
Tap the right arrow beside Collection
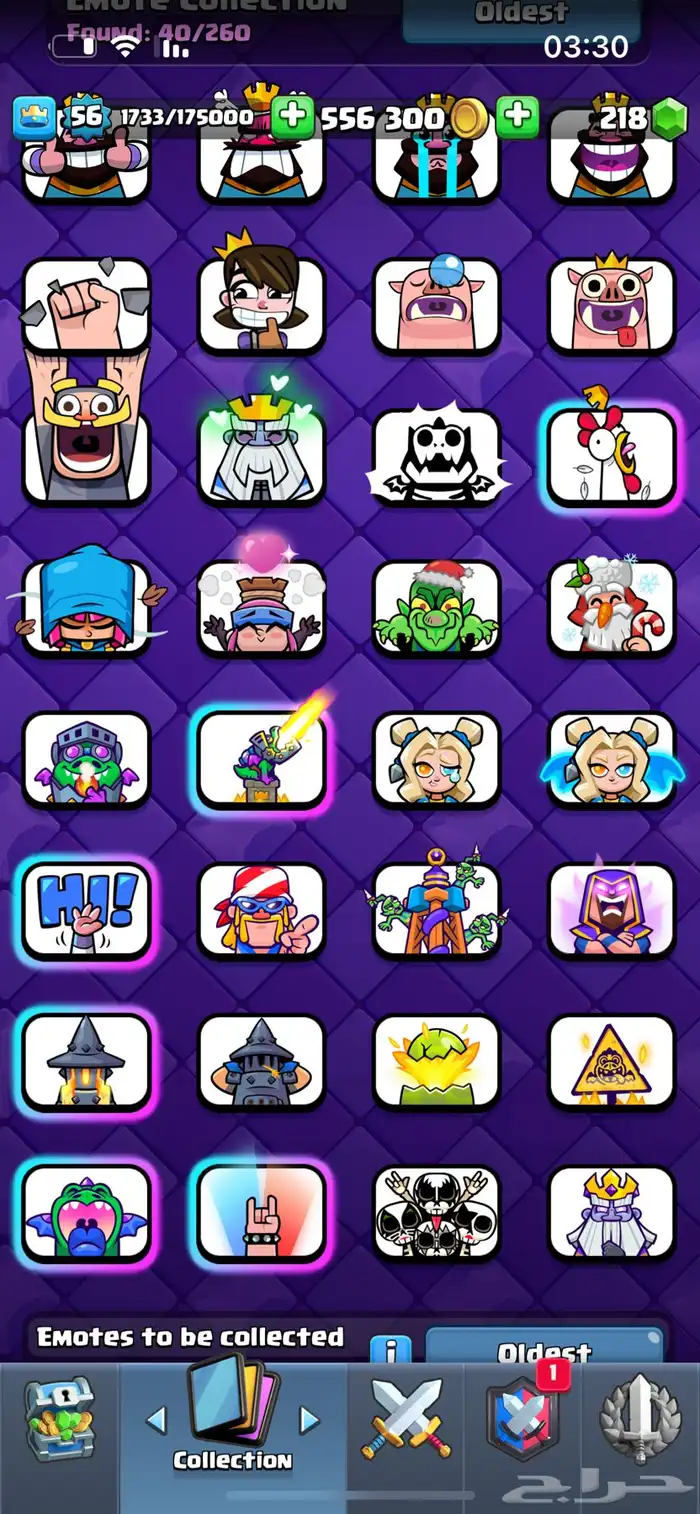click(310, 1420)
